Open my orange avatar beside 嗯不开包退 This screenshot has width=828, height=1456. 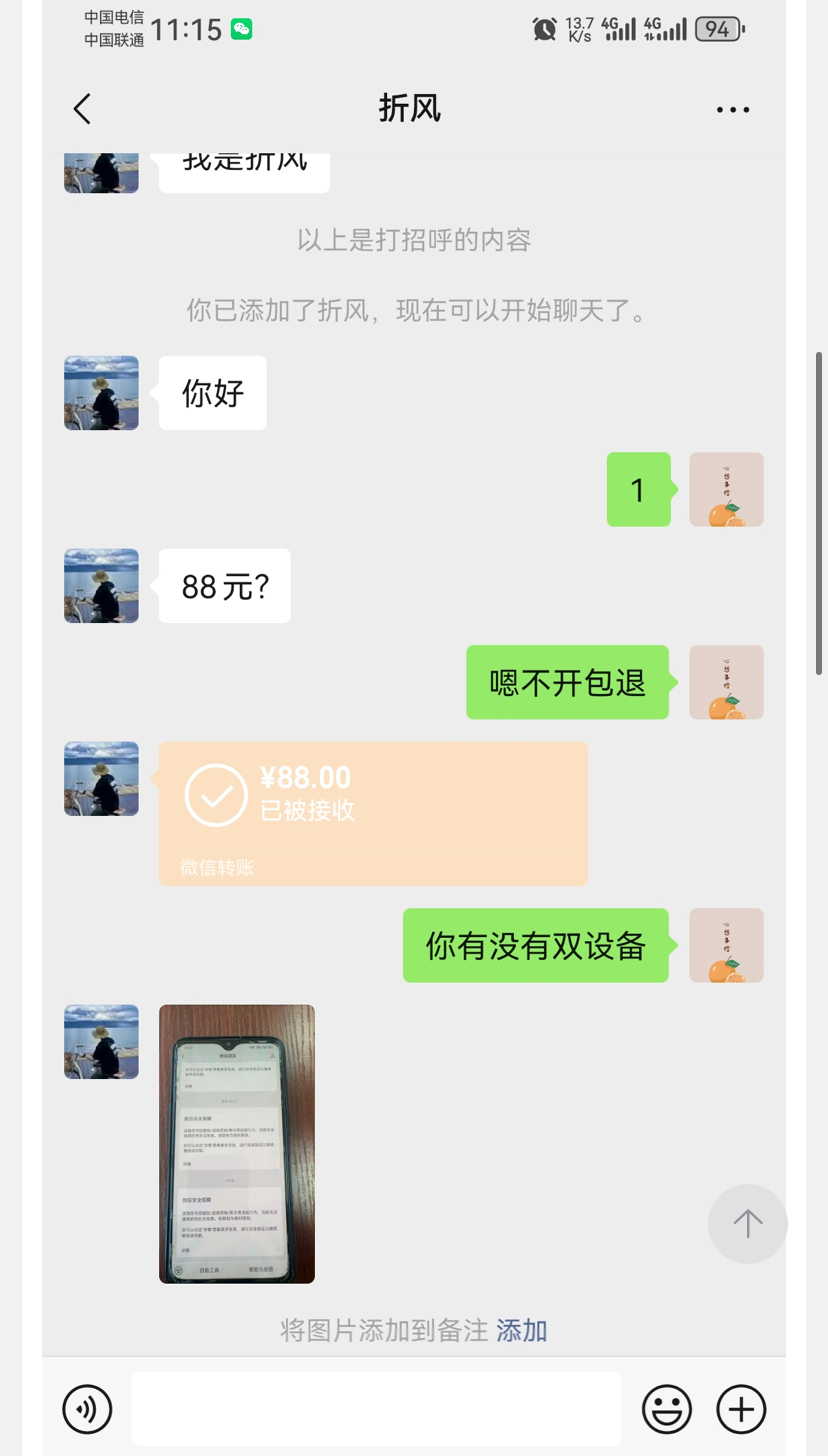click(x=726, y=682)
